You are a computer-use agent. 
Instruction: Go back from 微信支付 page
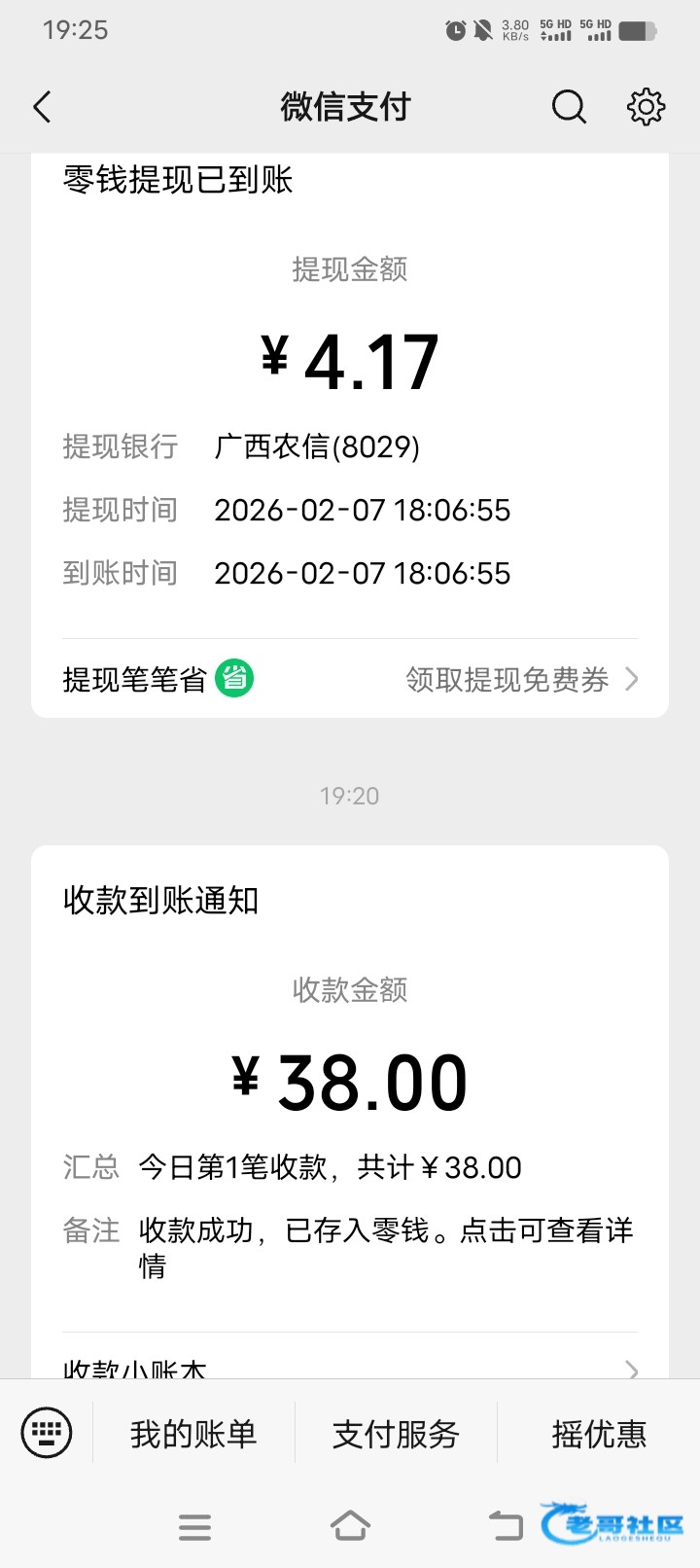pos(42,107)
